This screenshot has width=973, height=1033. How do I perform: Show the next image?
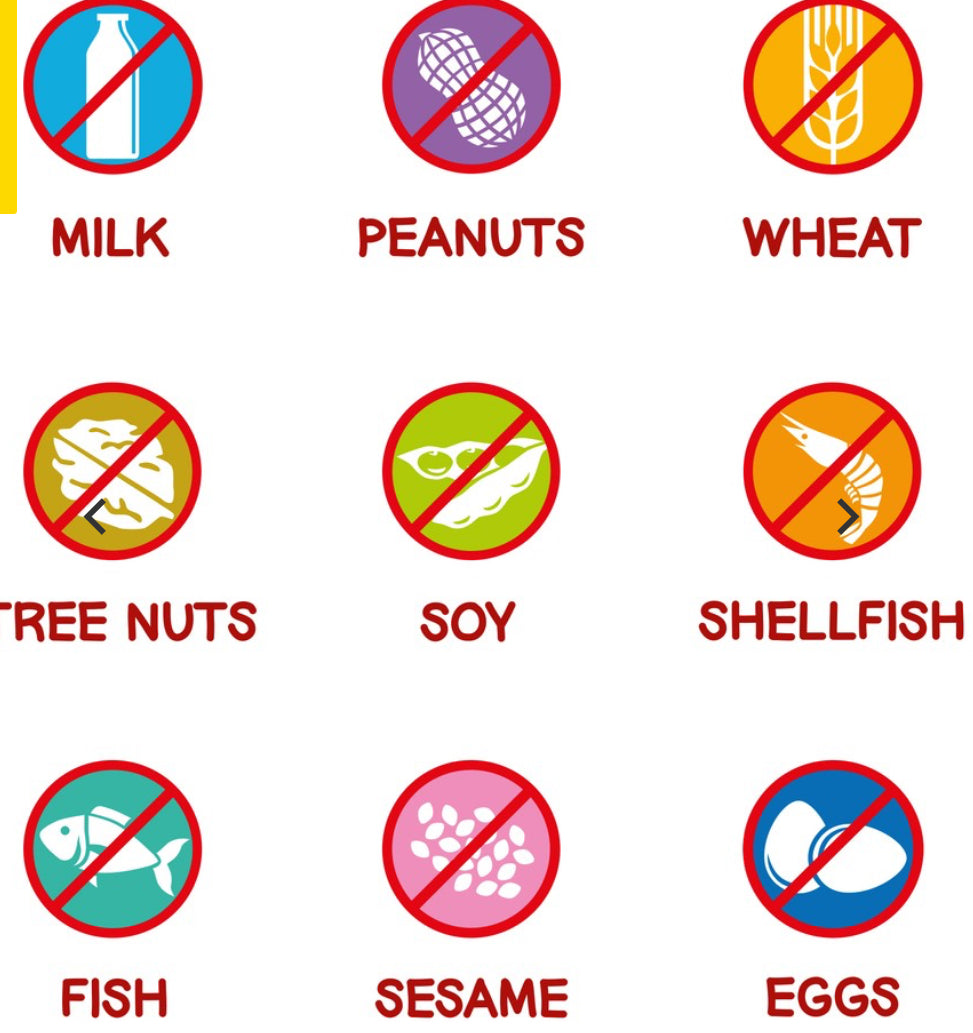[x=846, y=518]
